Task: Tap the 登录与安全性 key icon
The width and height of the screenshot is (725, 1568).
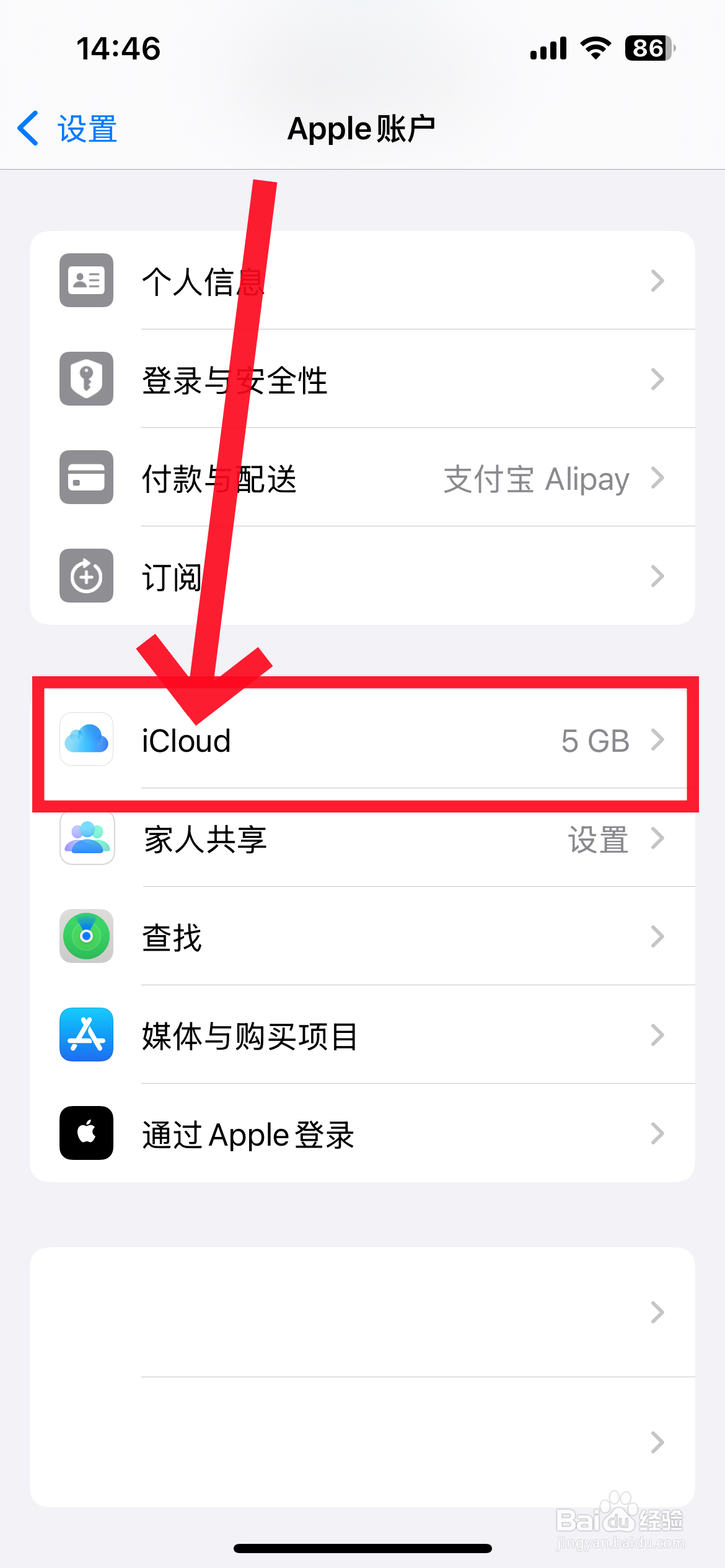Action: (x=86, y=379)
